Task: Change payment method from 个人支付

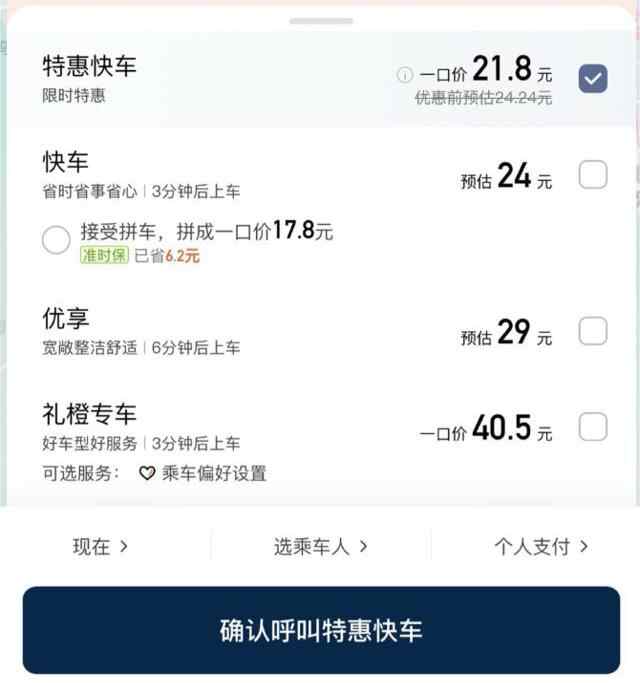Action: [x=540, y=546]
